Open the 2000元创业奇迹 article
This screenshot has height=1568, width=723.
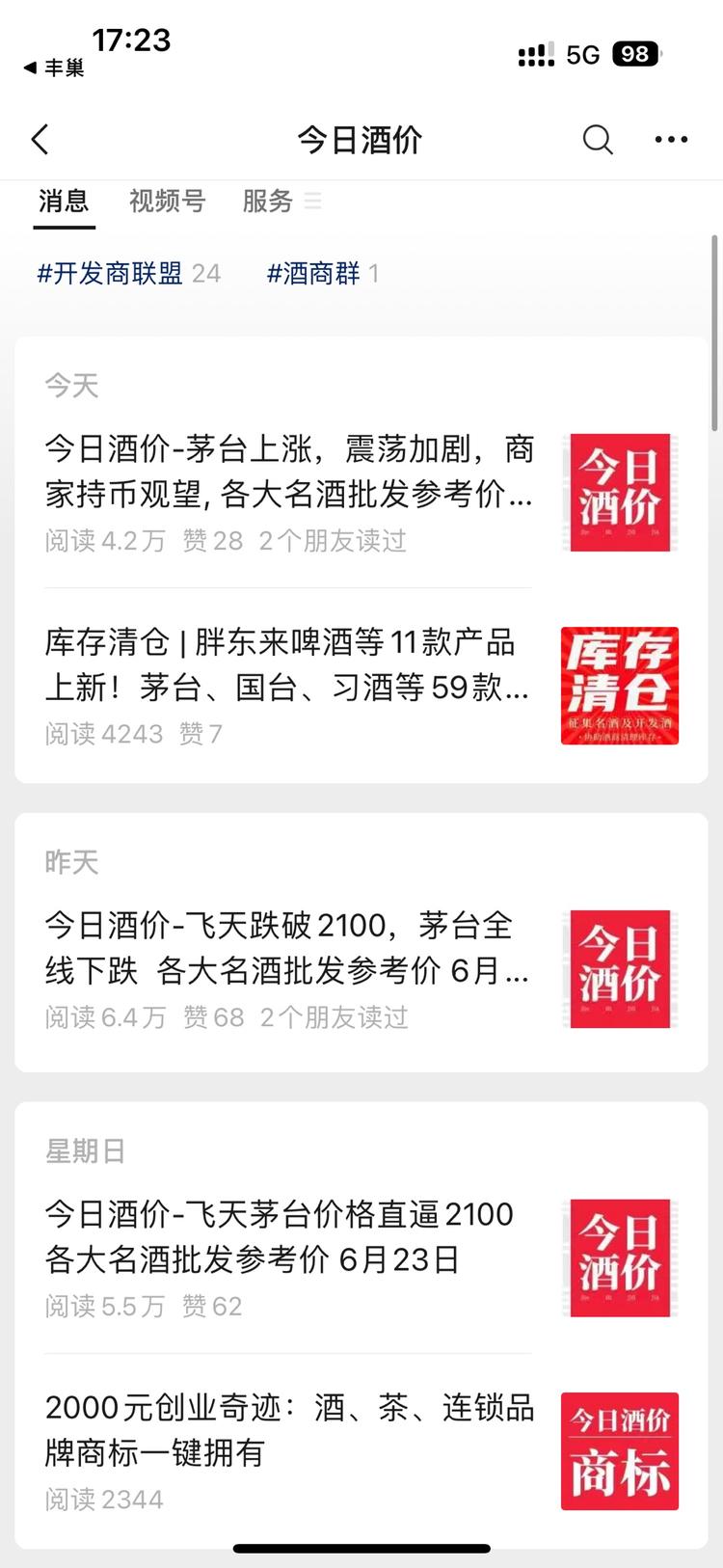pyautogui.click(x=280, y=1429)
